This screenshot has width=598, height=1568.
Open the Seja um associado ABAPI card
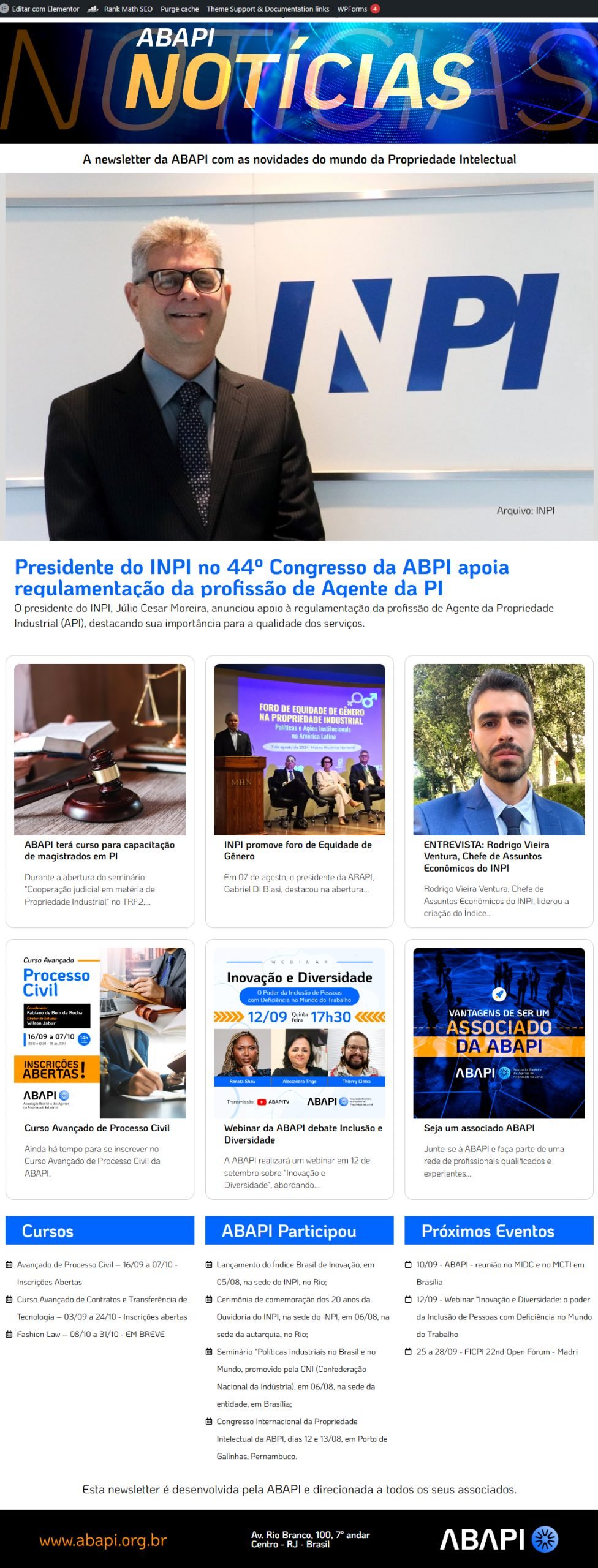point(479,1128)
